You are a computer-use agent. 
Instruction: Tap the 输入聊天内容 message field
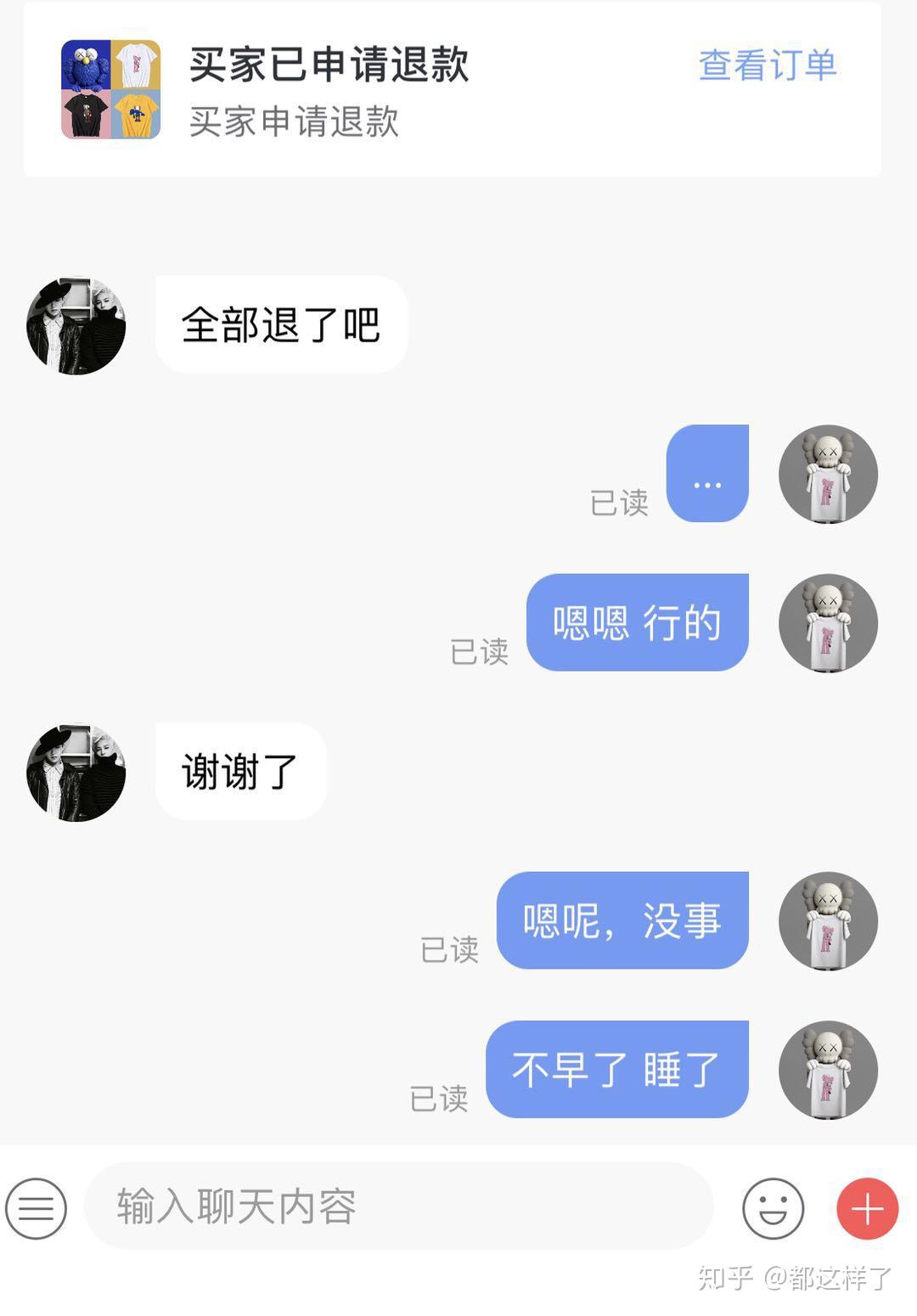coord(399,1206)
